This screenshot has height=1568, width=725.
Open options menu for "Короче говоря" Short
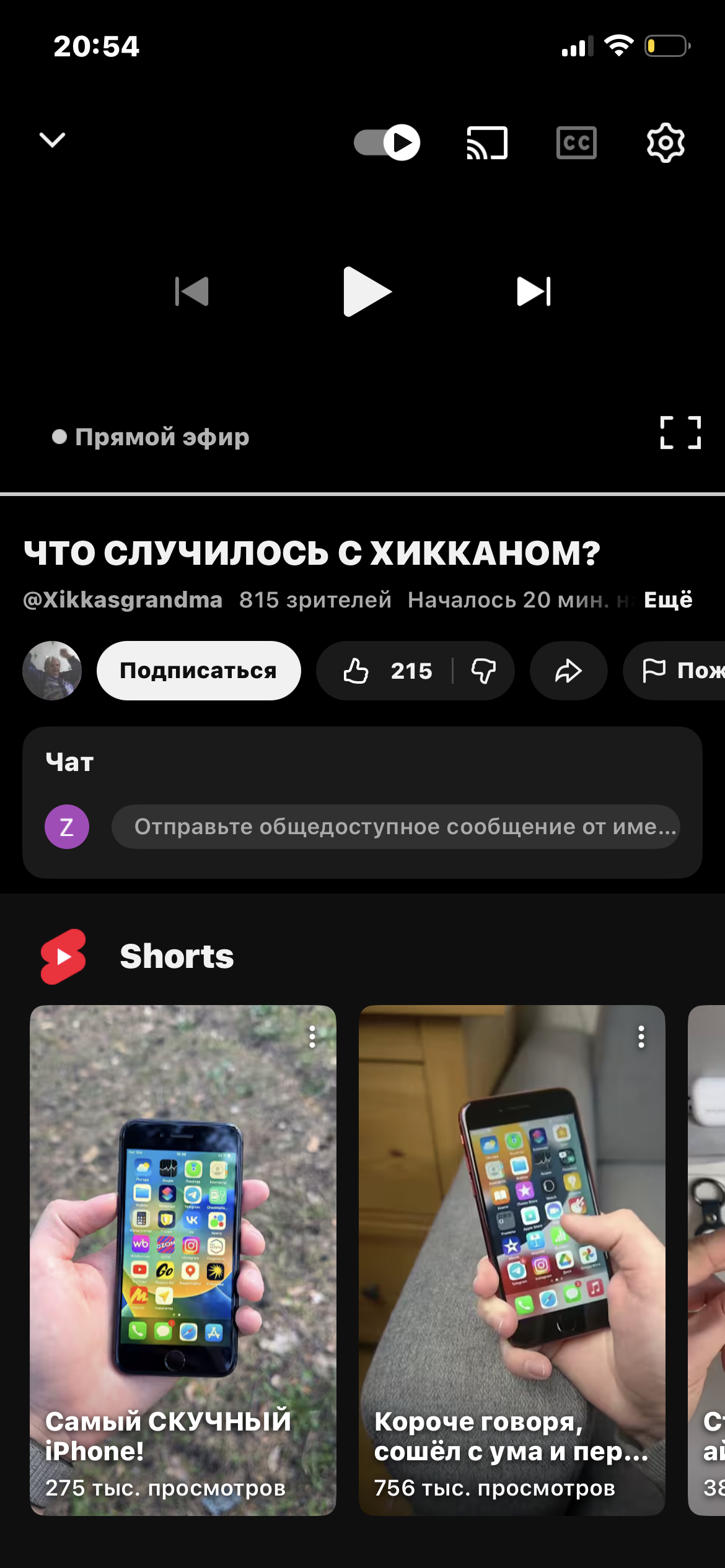coord(641,1037)
